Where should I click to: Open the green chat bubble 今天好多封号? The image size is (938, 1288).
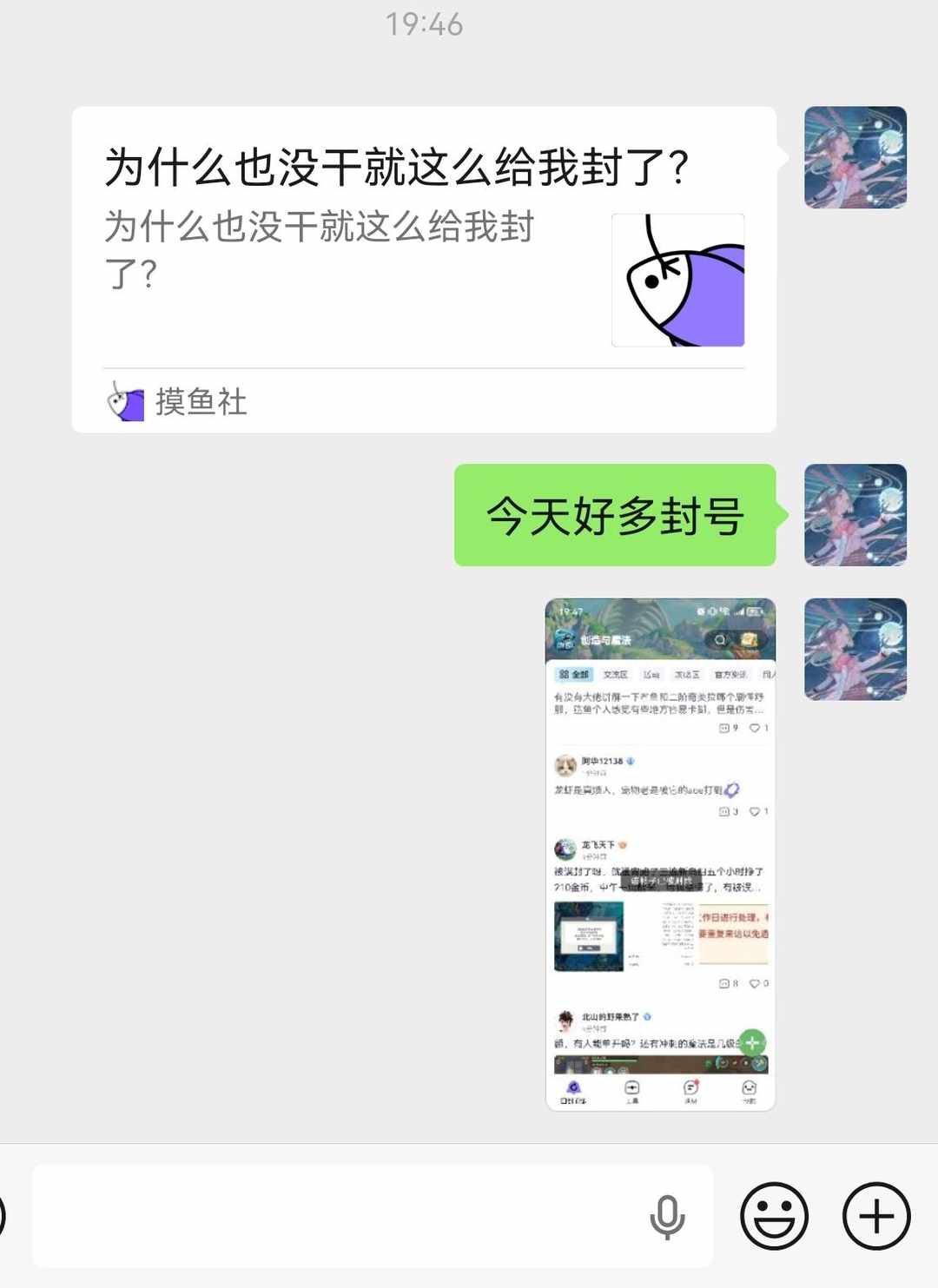pos(615,514)
